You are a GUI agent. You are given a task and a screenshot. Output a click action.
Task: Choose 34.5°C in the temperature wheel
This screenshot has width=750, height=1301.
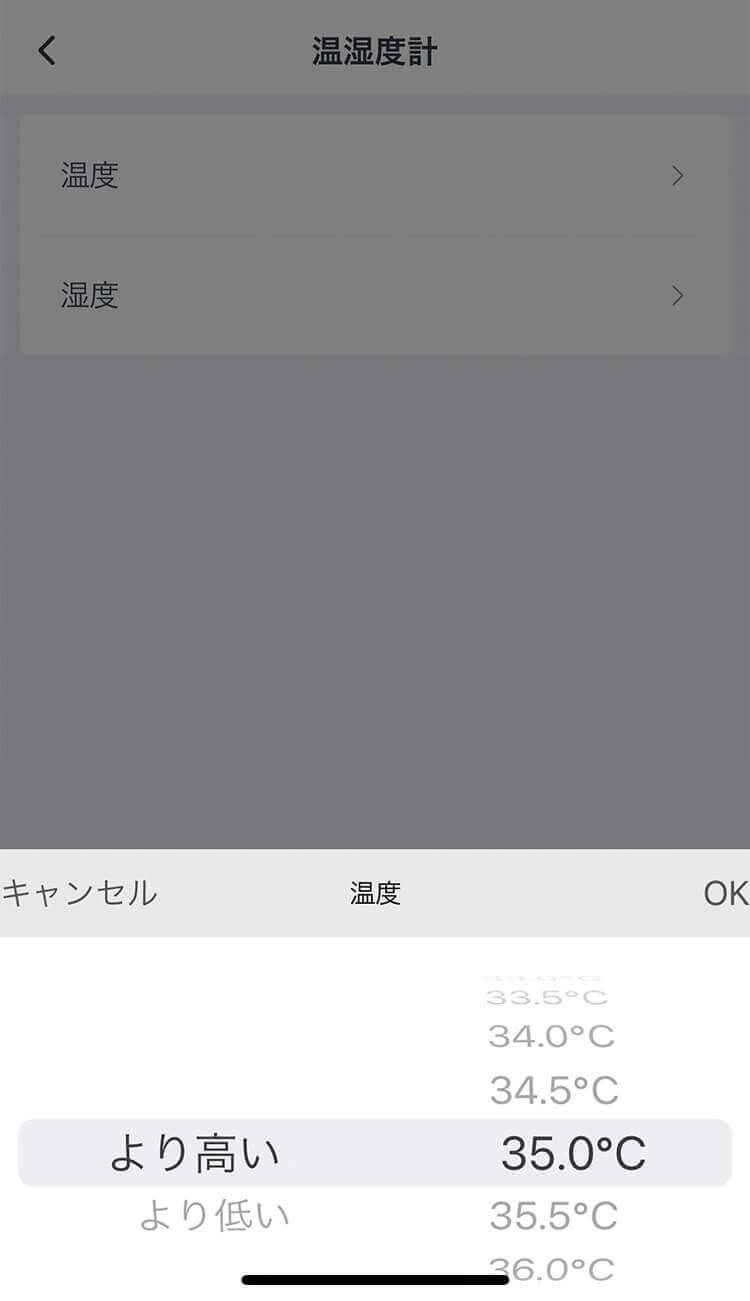(x=555, y=1090)
